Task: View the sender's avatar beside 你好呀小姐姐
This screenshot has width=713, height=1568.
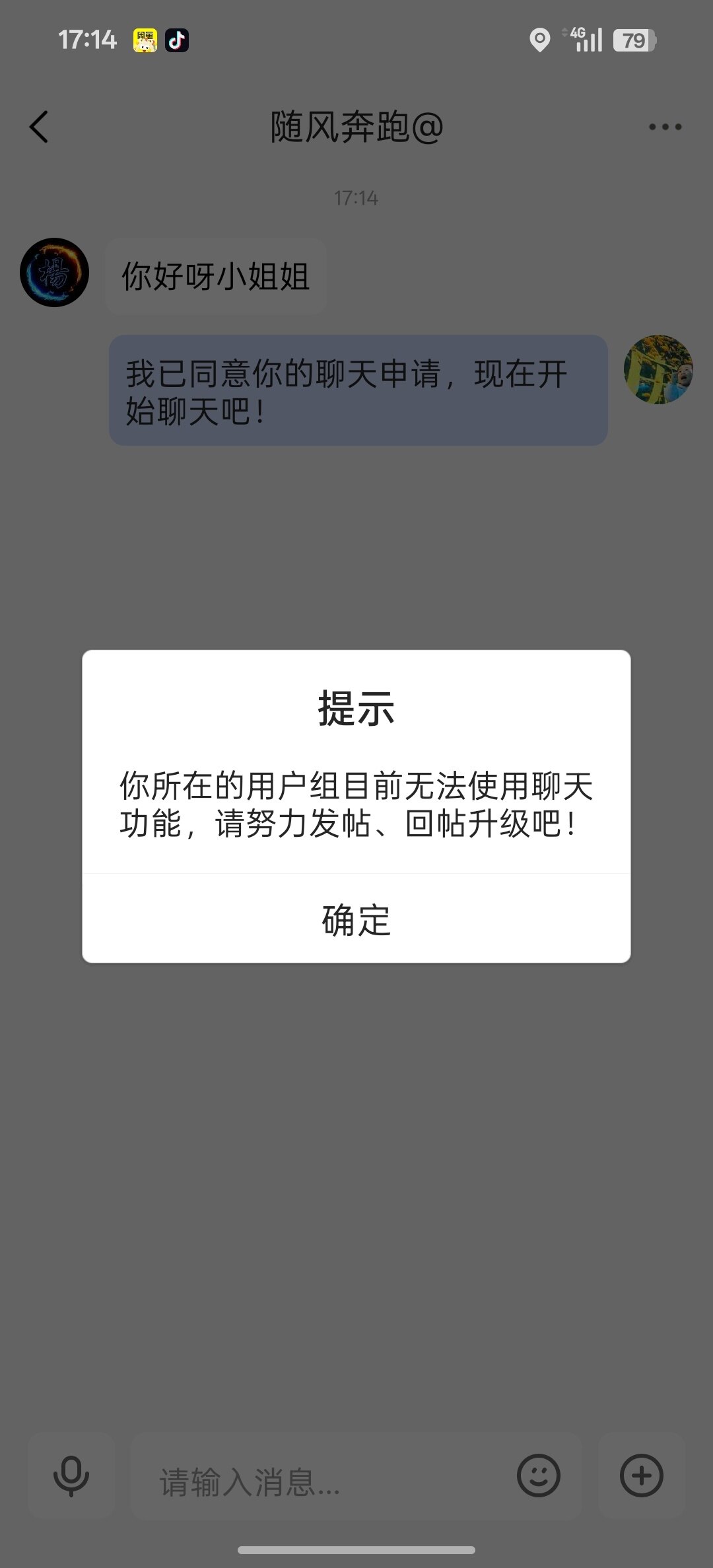Action: pos(55,273)
